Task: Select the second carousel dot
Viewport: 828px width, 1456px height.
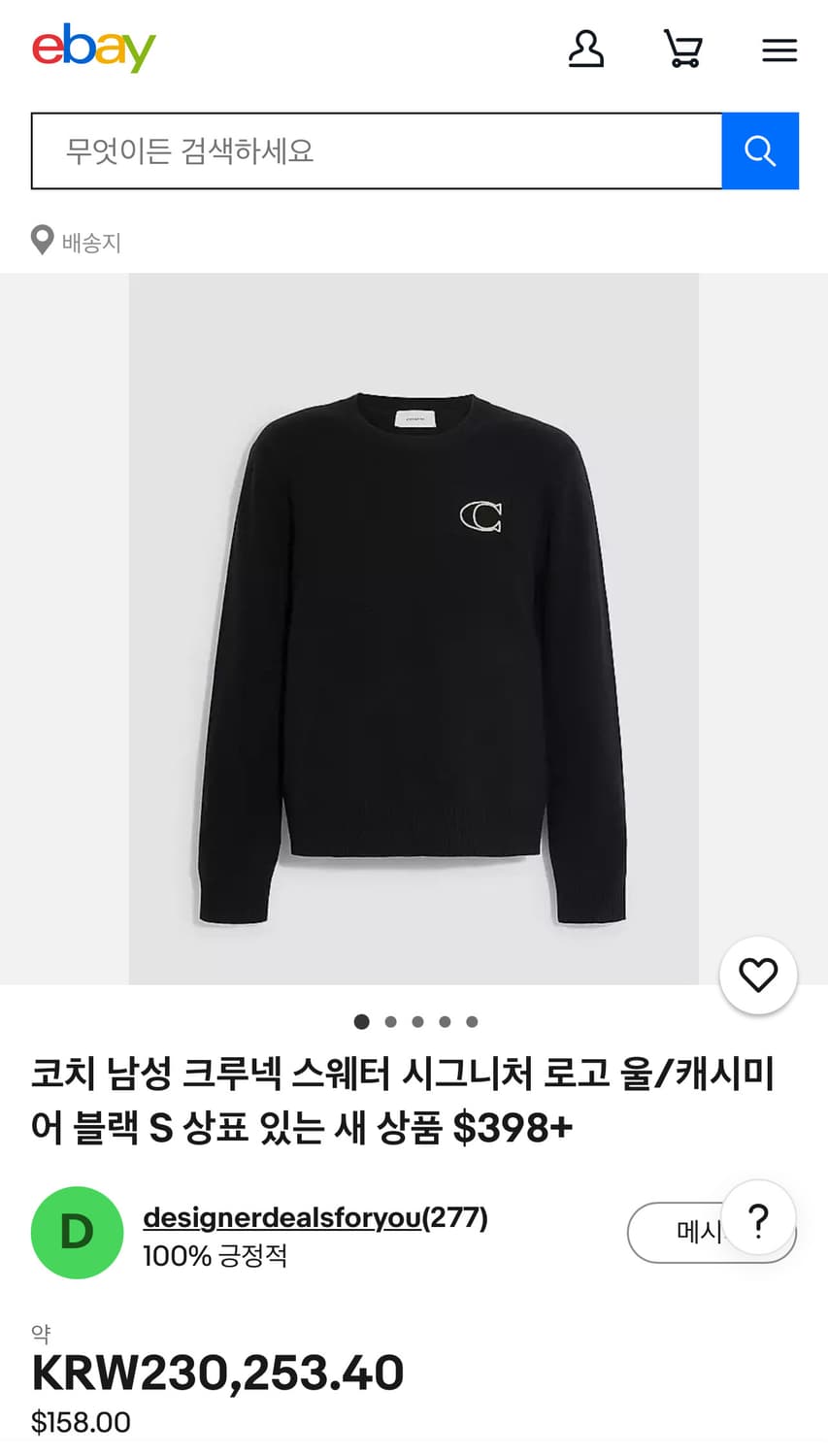Action: click(390, 1021)
